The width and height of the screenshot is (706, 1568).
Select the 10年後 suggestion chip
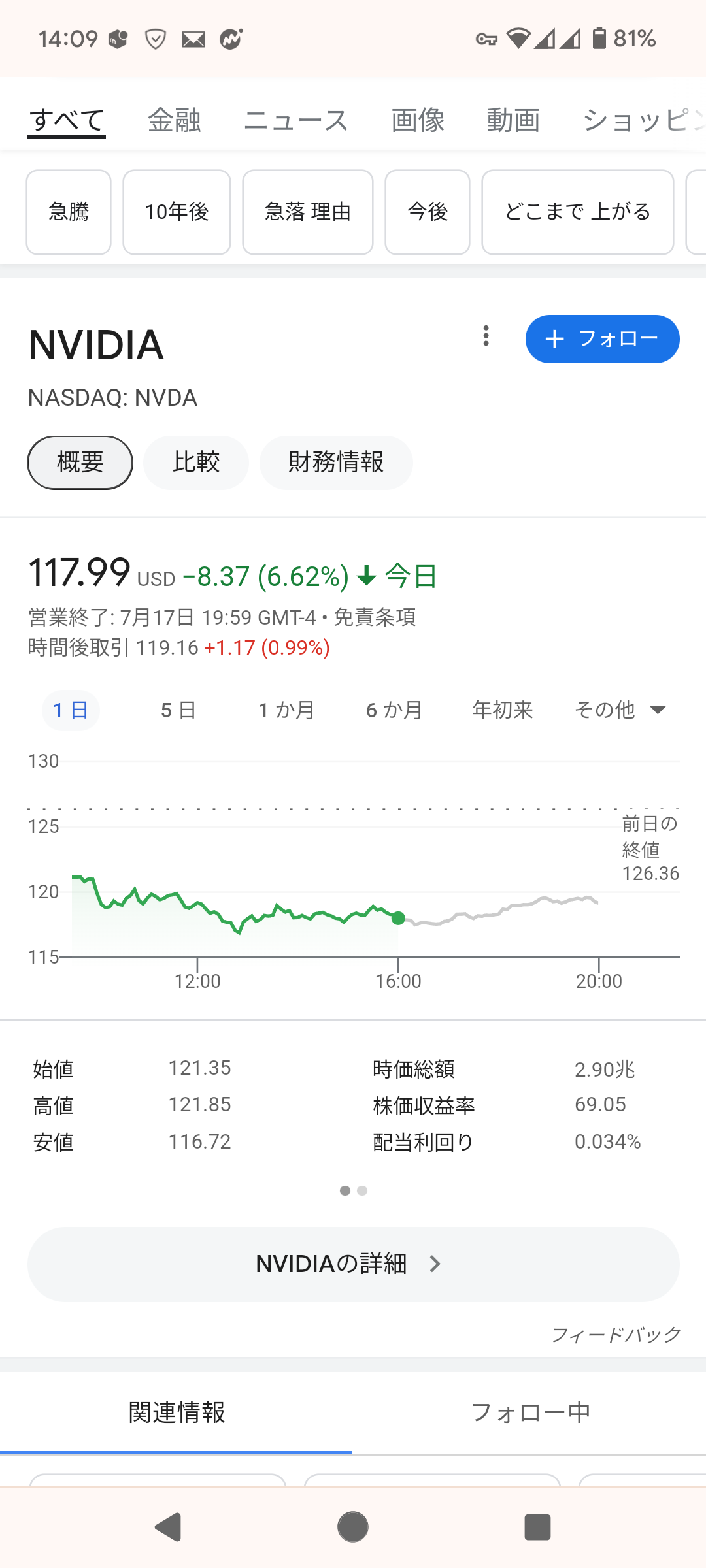(176, 212)
